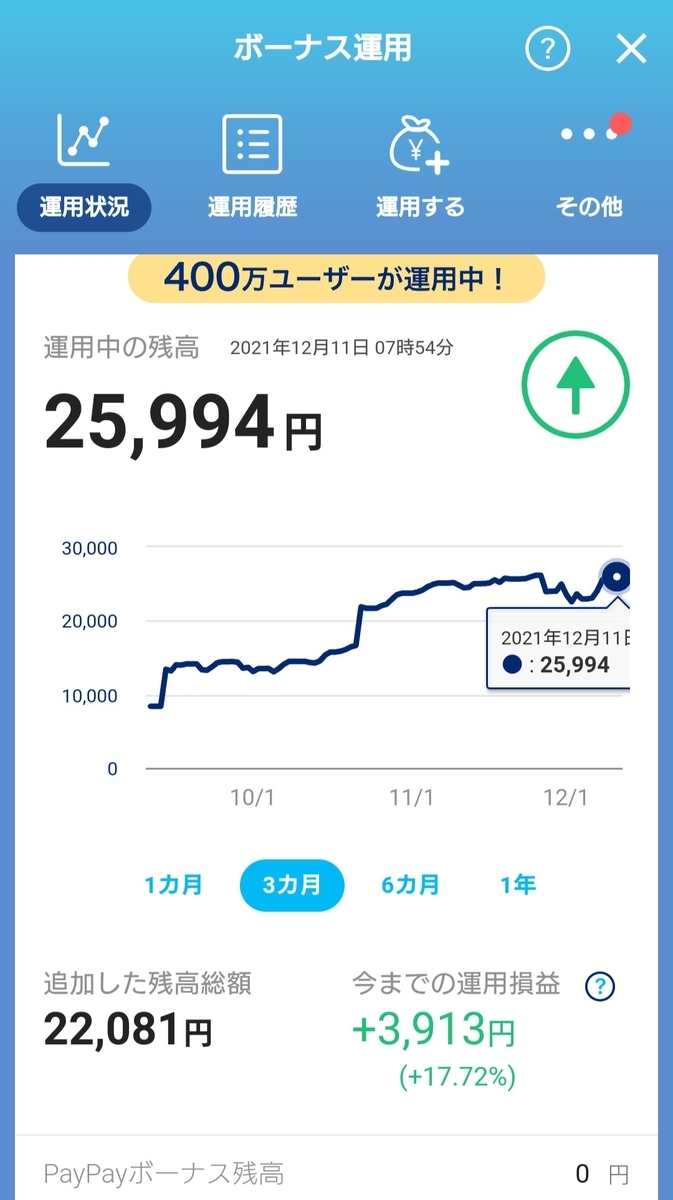Tap the green up arrow indicator
This screenshot has width=673, height=1200.
575,383
